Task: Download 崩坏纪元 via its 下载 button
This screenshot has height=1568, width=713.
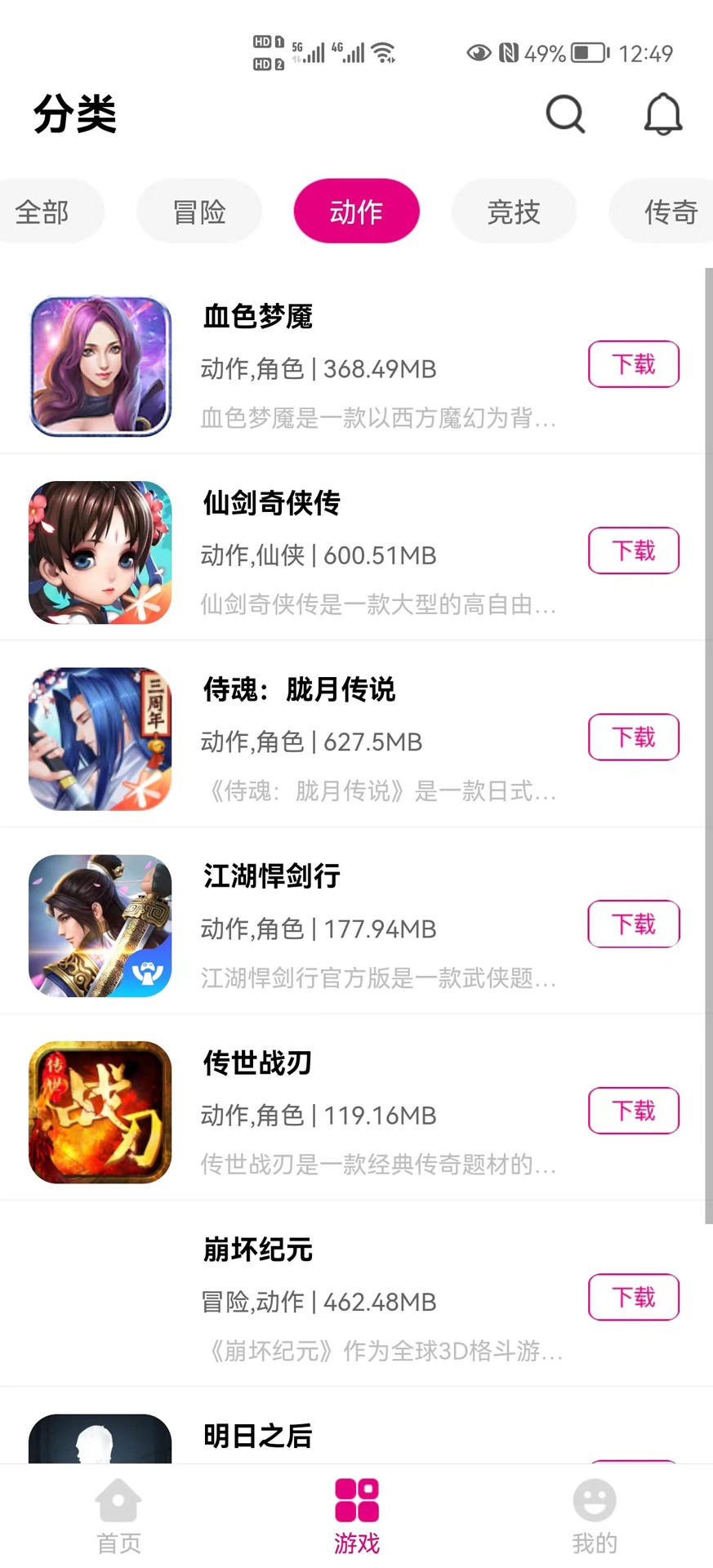Action: (634, 1298)
